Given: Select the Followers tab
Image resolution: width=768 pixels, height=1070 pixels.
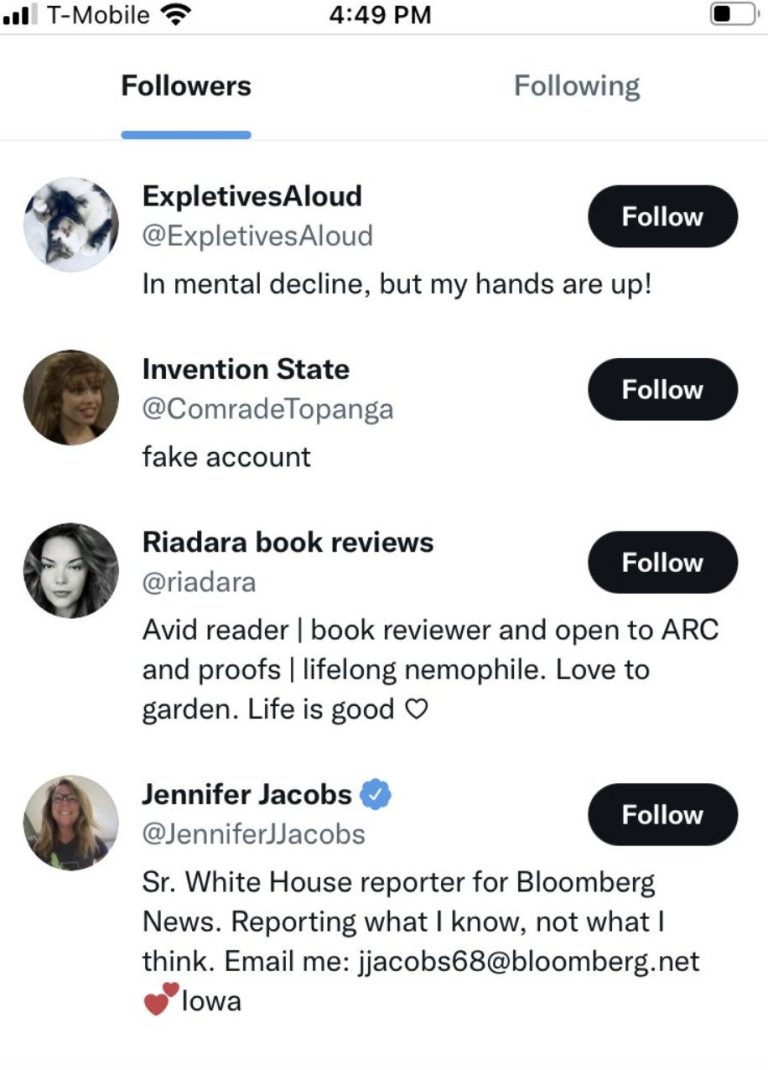Looking at the screenshot, I should point(186,86).
